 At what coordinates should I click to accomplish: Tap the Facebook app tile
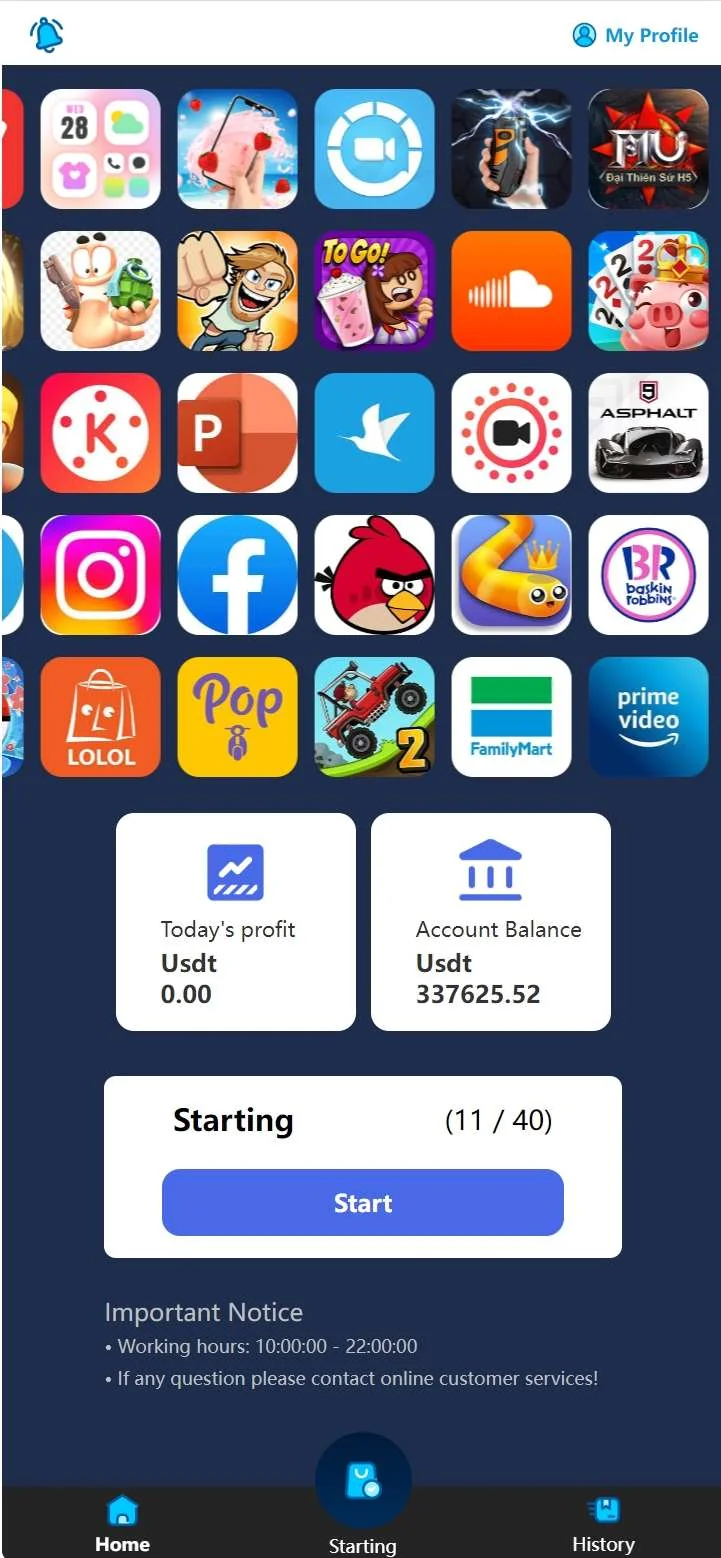click(x=237, y=575)
